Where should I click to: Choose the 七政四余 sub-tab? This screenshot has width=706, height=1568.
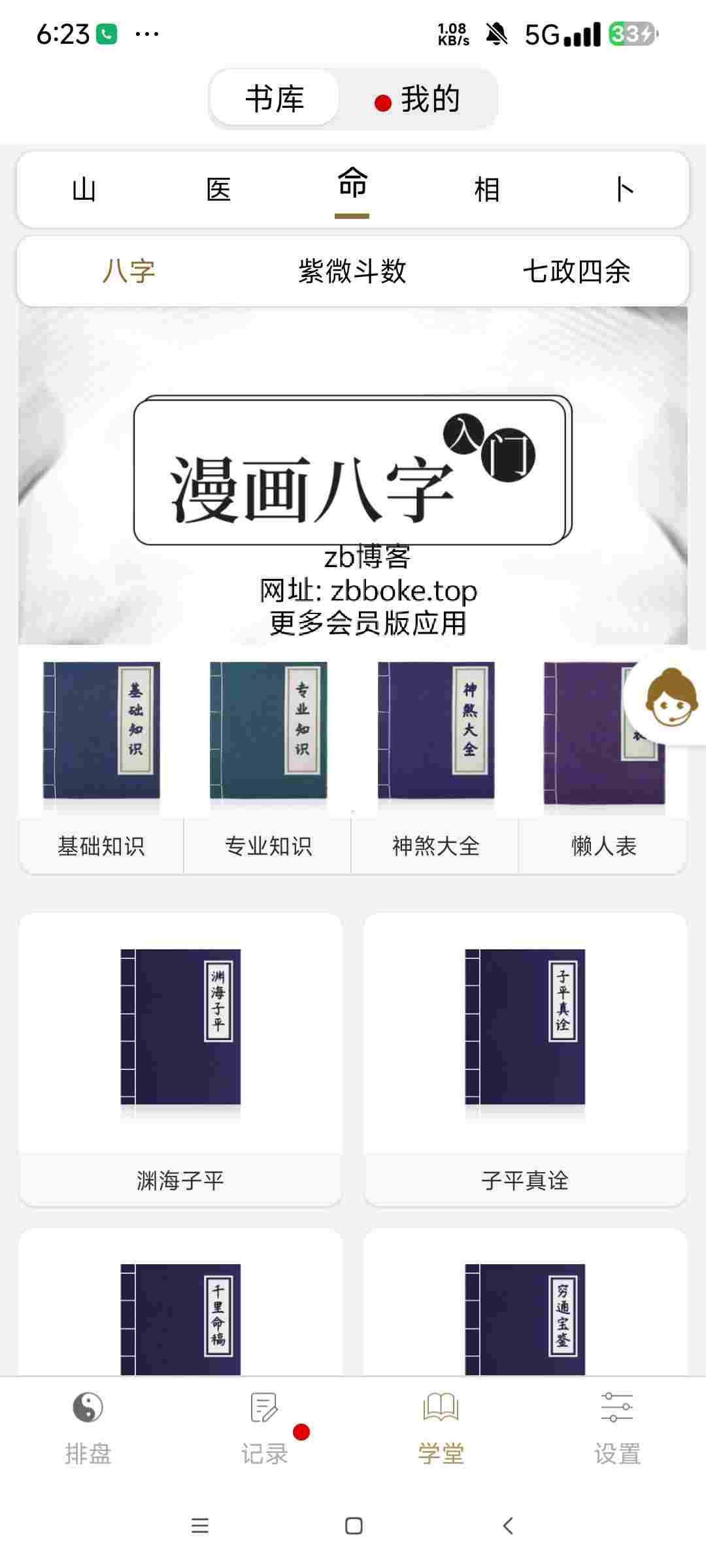click(x=577, y=271)
